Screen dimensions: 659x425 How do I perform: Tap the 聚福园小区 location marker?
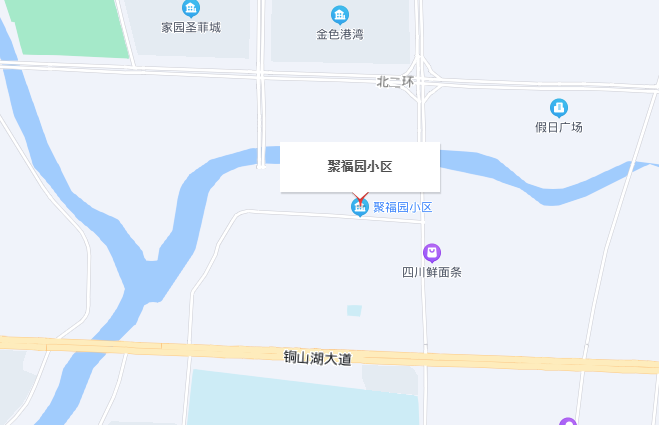point(360,207)
